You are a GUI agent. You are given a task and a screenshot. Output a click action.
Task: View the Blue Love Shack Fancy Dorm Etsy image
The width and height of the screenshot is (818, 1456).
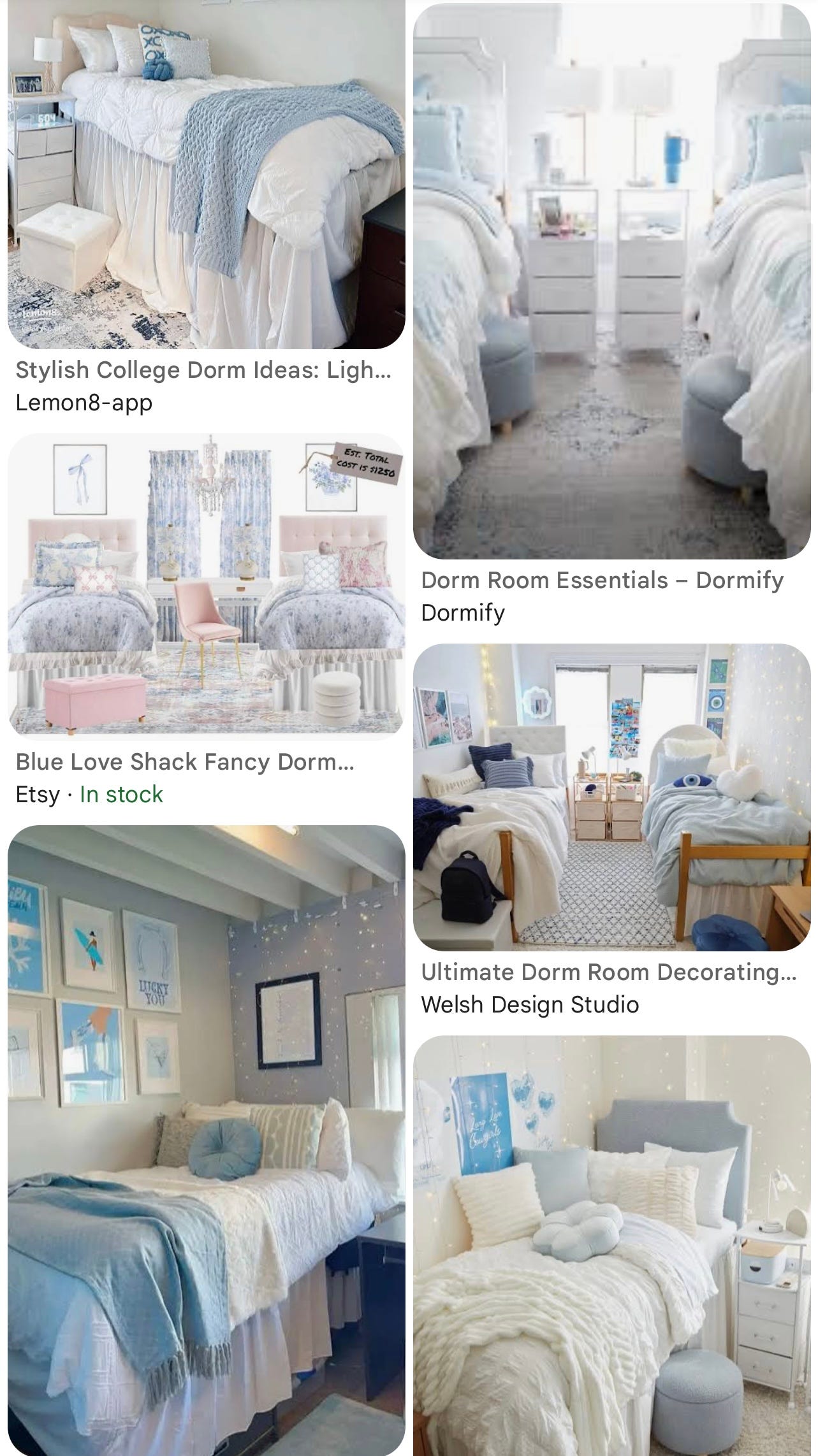coord(206,586)
